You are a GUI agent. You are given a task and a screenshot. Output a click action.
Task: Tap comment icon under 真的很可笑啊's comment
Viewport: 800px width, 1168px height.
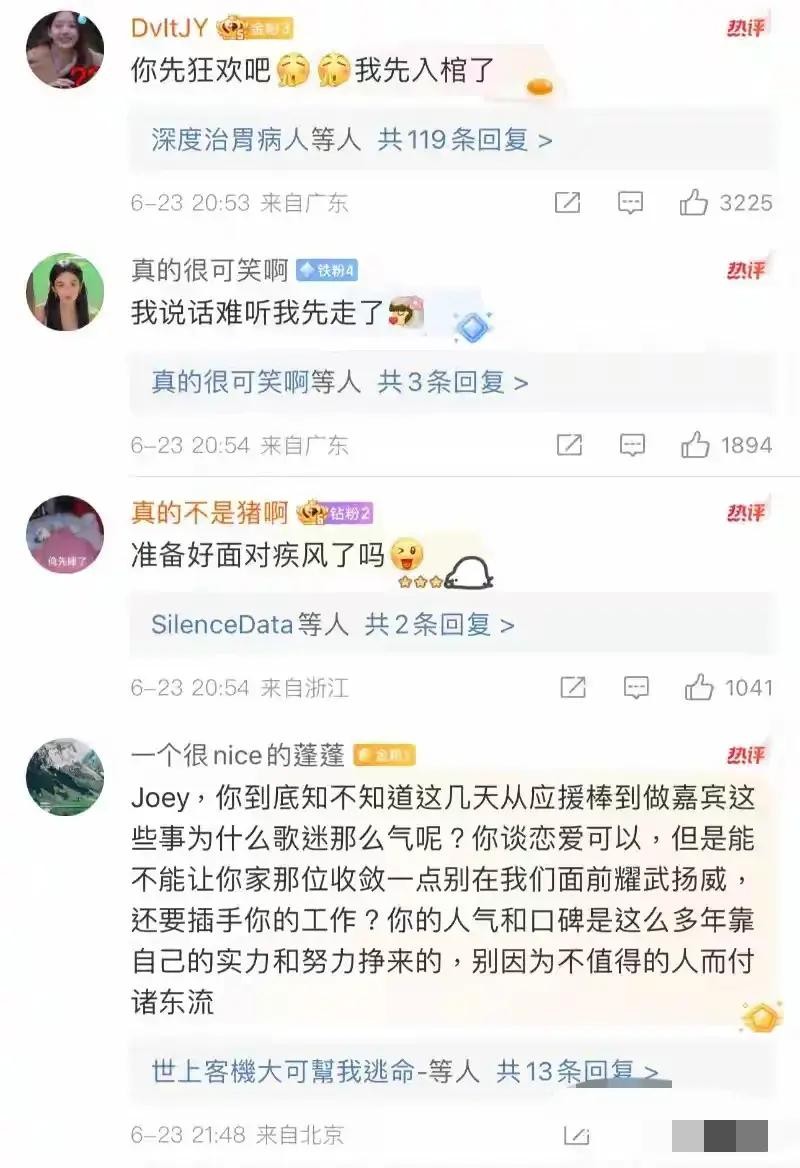point(632,445)
